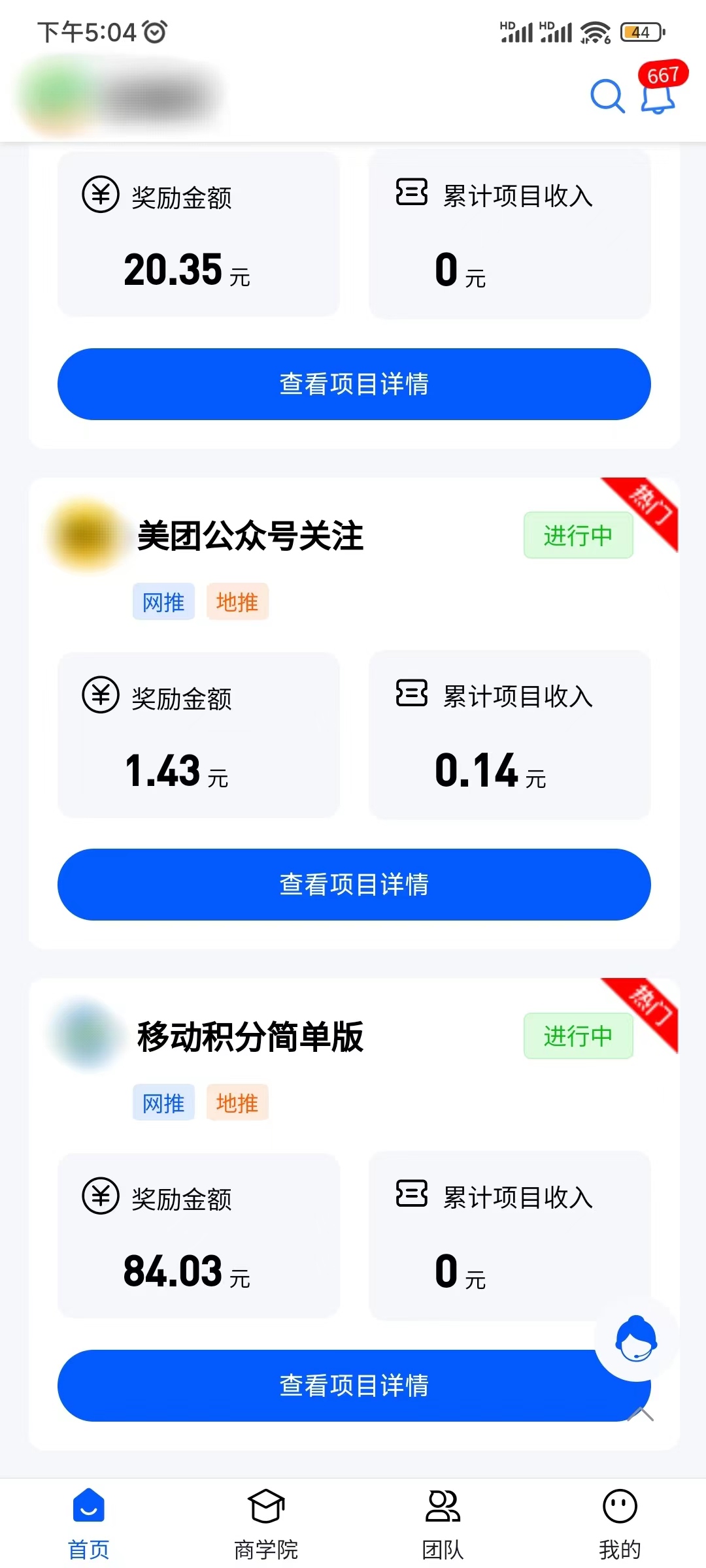The height and width of the screenshot is (1568, 706).
Task: Tap the 美团公众号关注 project thumbnail
Action: point(85,536)
